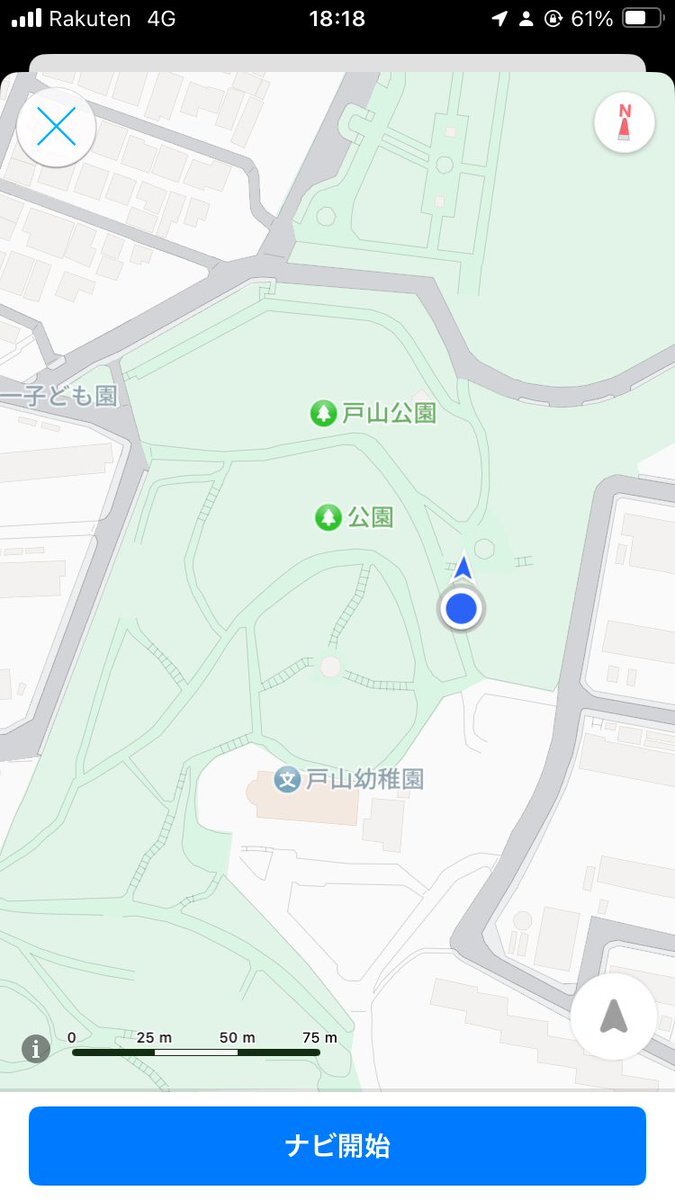
Task: Tap the north compass button
Action: coord(624,124)
